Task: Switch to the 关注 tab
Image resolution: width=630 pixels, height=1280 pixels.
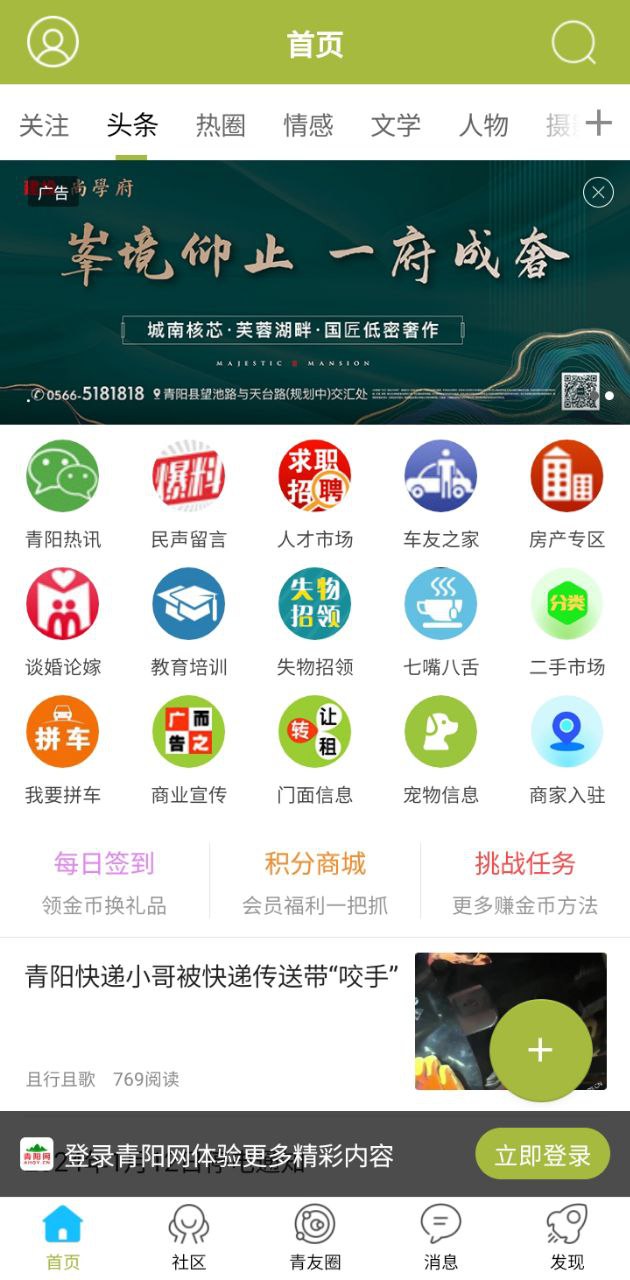Action: [44, 125]
